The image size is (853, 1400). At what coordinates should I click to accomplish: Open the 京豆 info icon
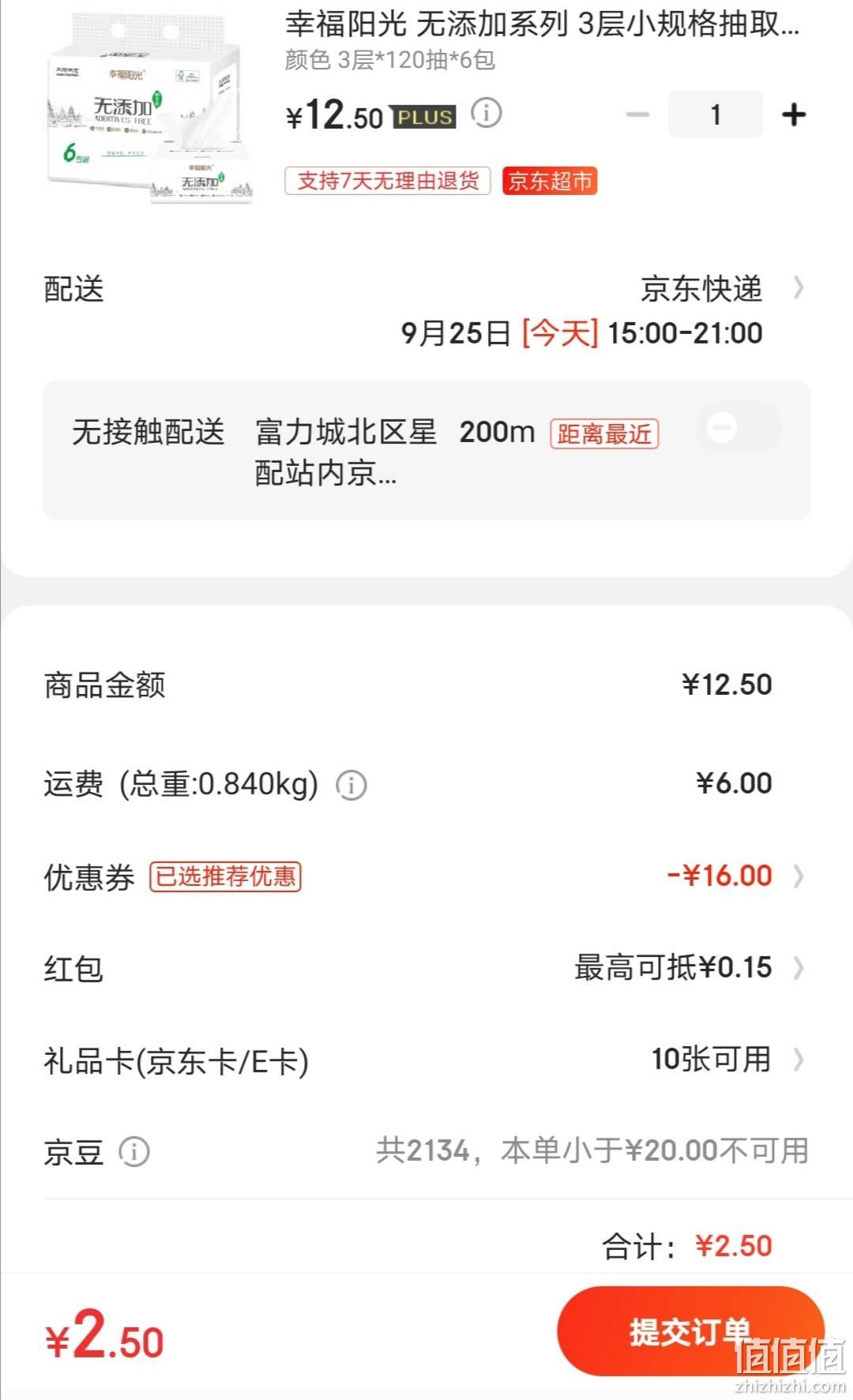pos(134,1152)
